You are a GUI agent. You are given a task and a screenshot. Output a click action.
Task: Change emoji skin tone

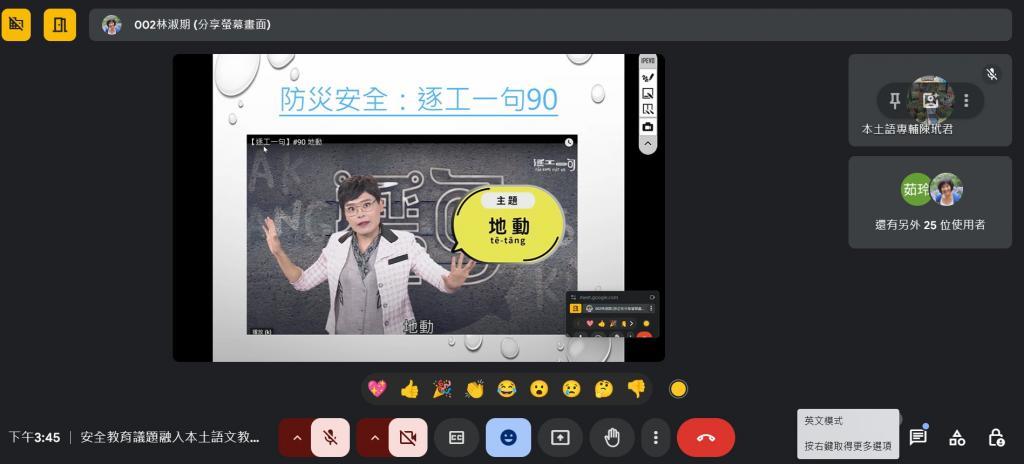click(678, 389)
